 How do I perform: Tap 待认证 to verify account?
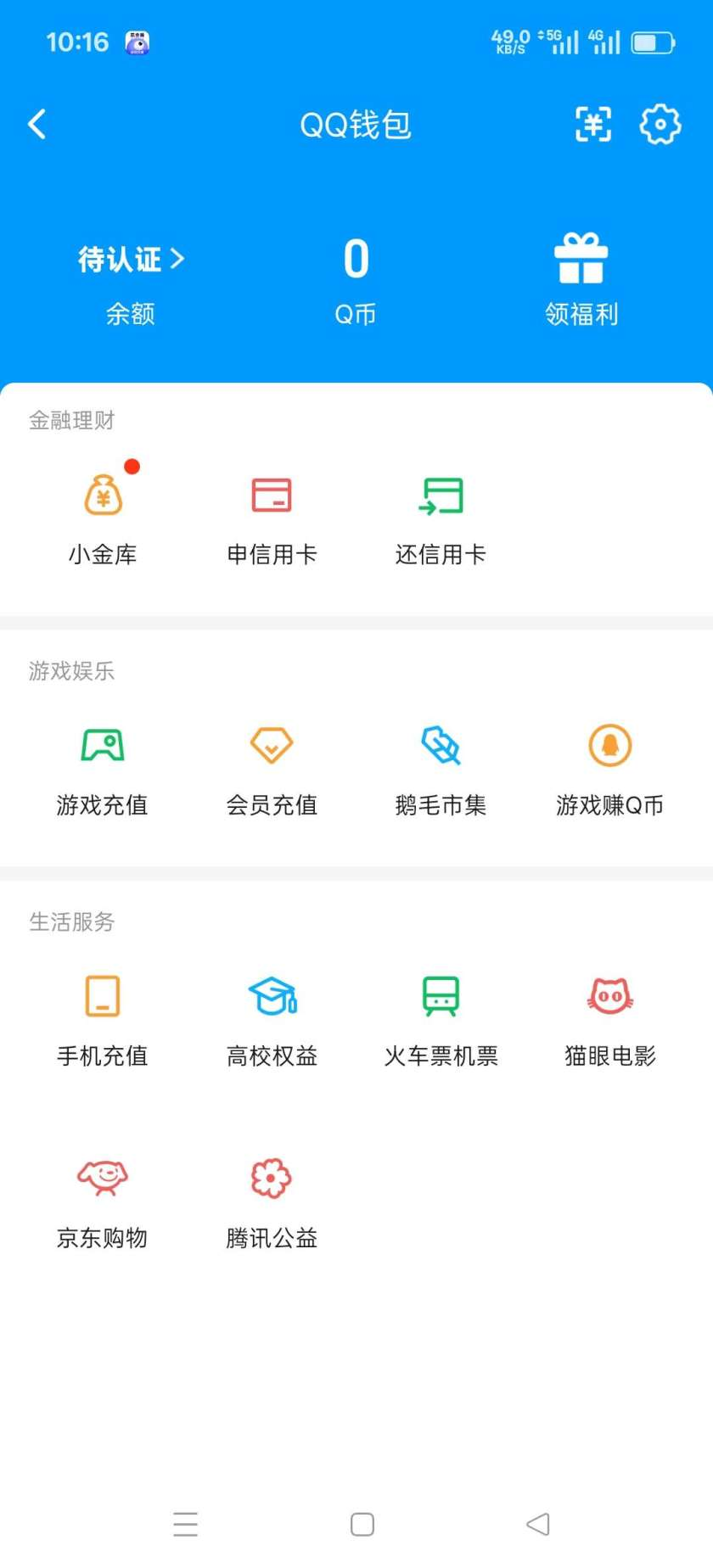129,260
